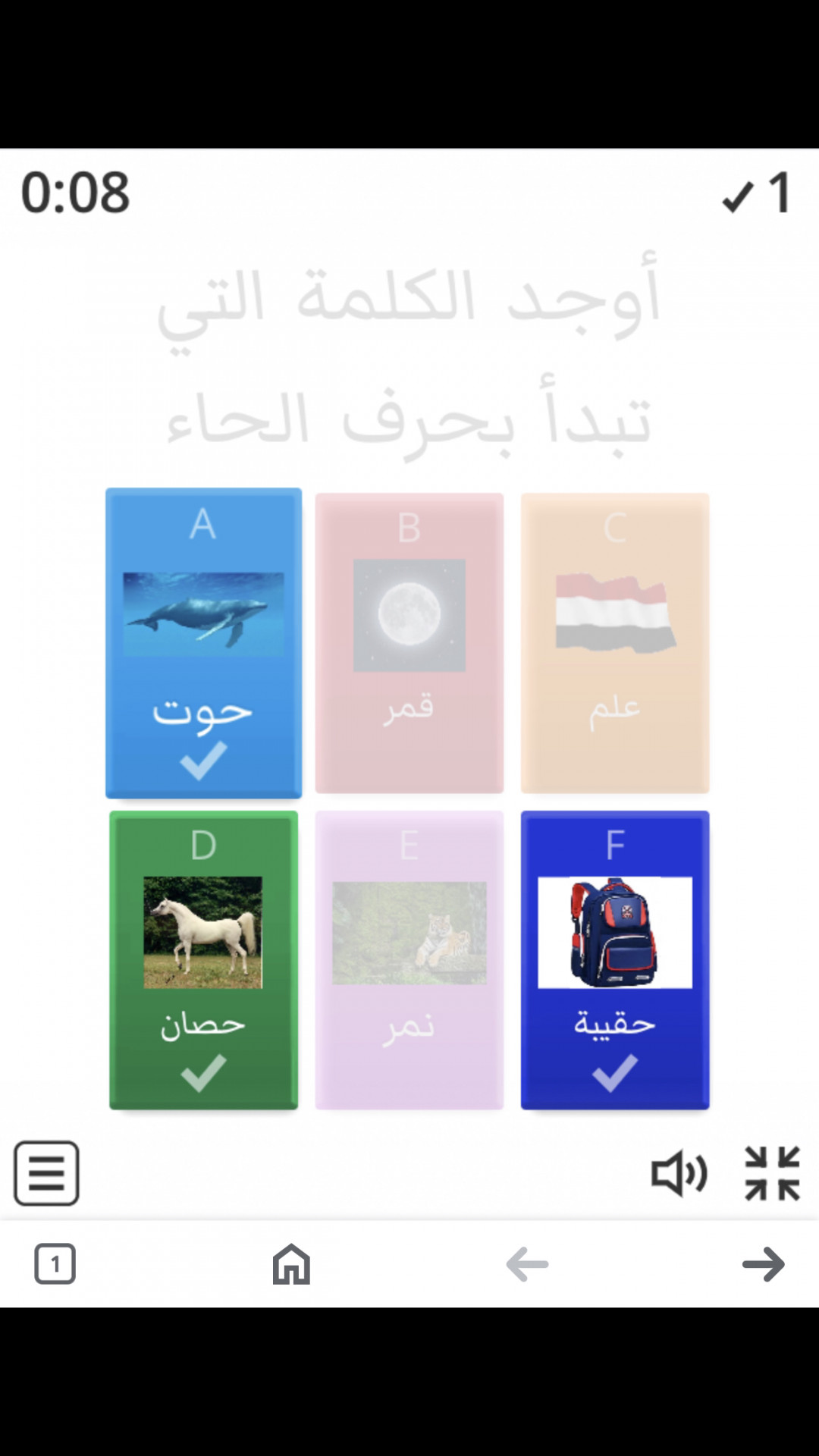Pick answer card F حقيبة

point(614,959)
